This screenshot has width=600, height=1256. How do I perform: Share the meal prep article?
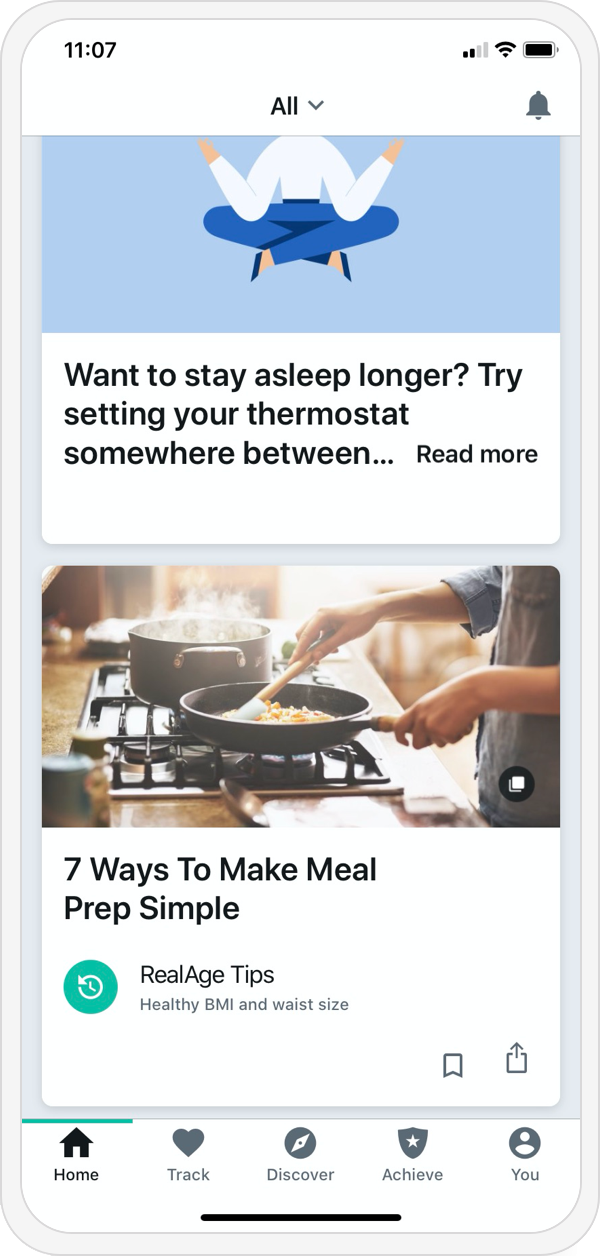(x=516, y=1059)
